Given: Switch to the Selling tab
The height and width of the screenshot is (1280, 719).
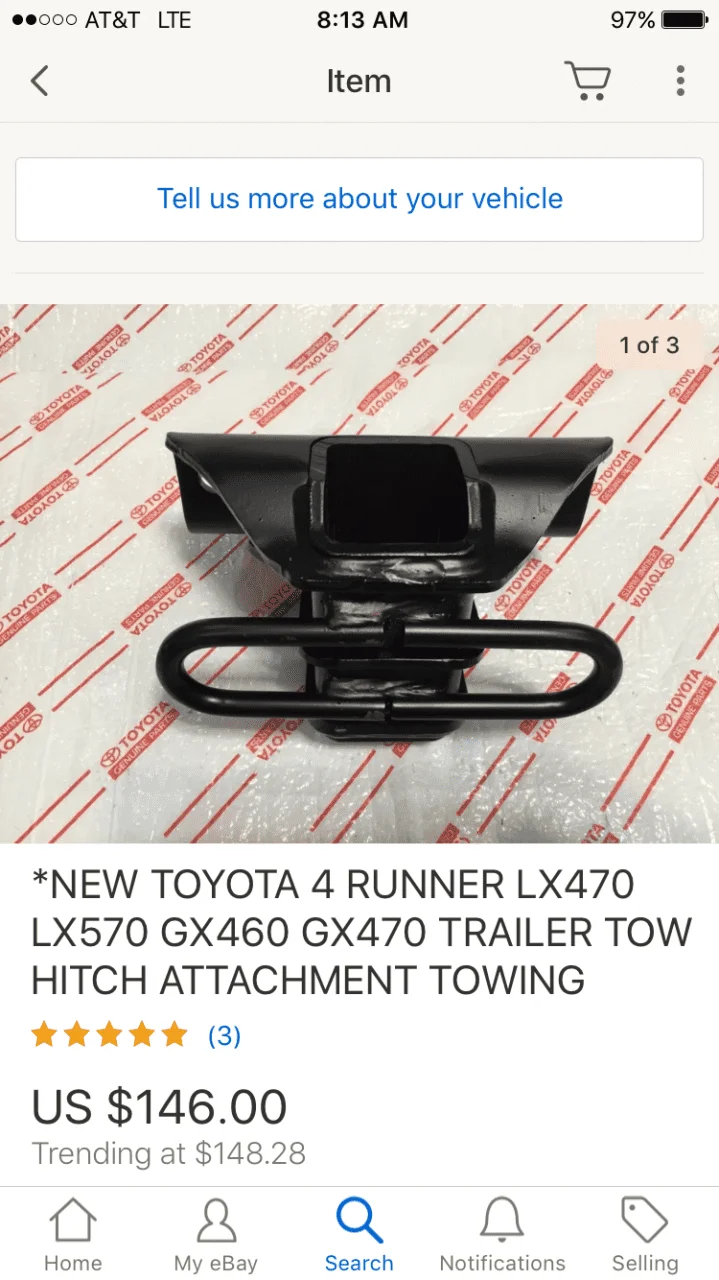Looking at the screenshot, I should point(645,1236).
